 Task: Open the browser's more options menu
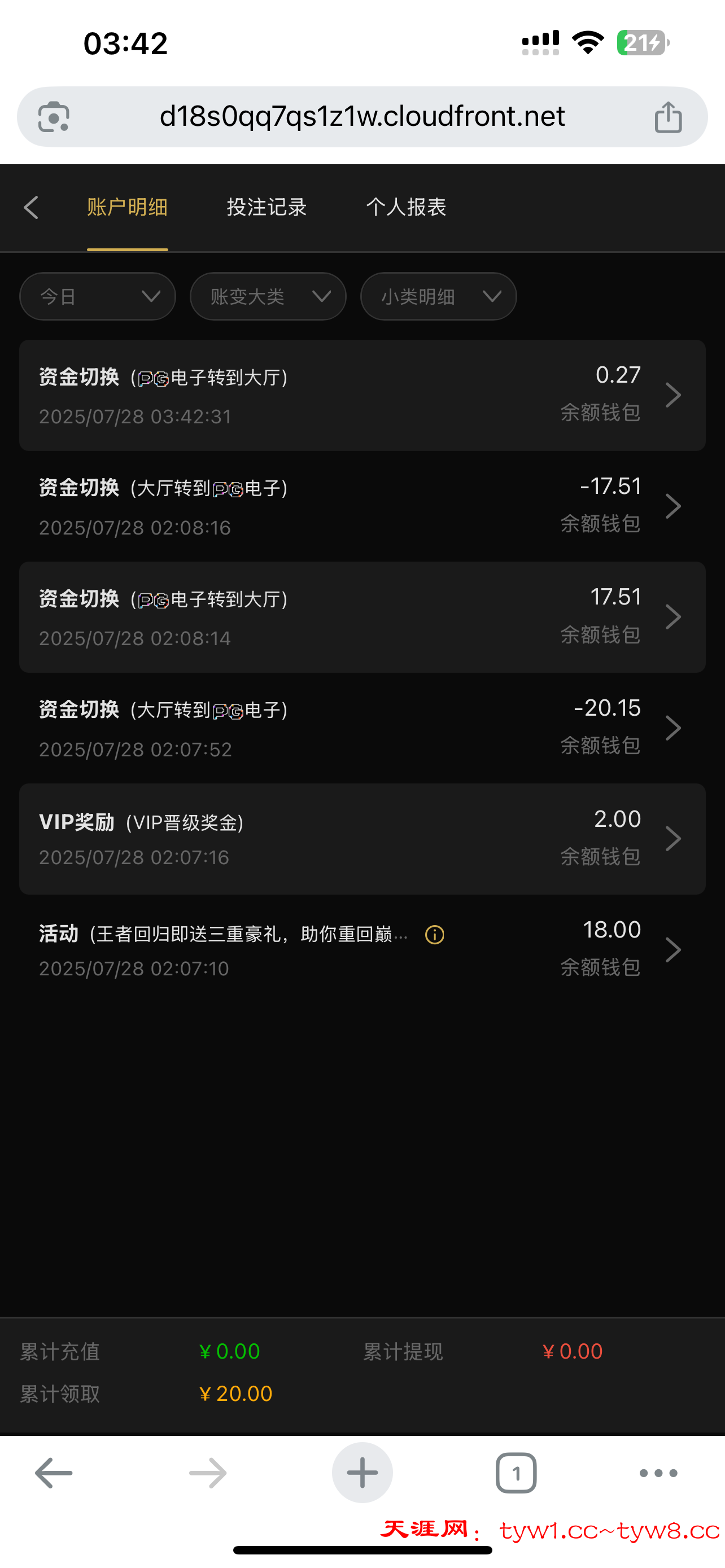(x=658, y=1473)
